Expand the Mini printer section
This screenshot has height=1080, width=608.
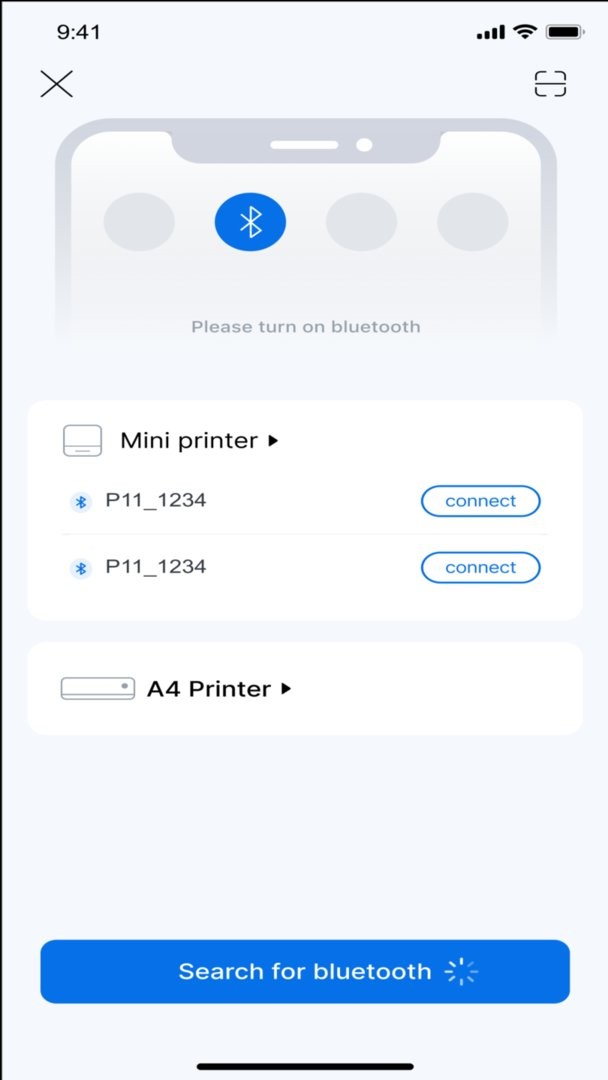pyautogui.click(x=199, y=440)
